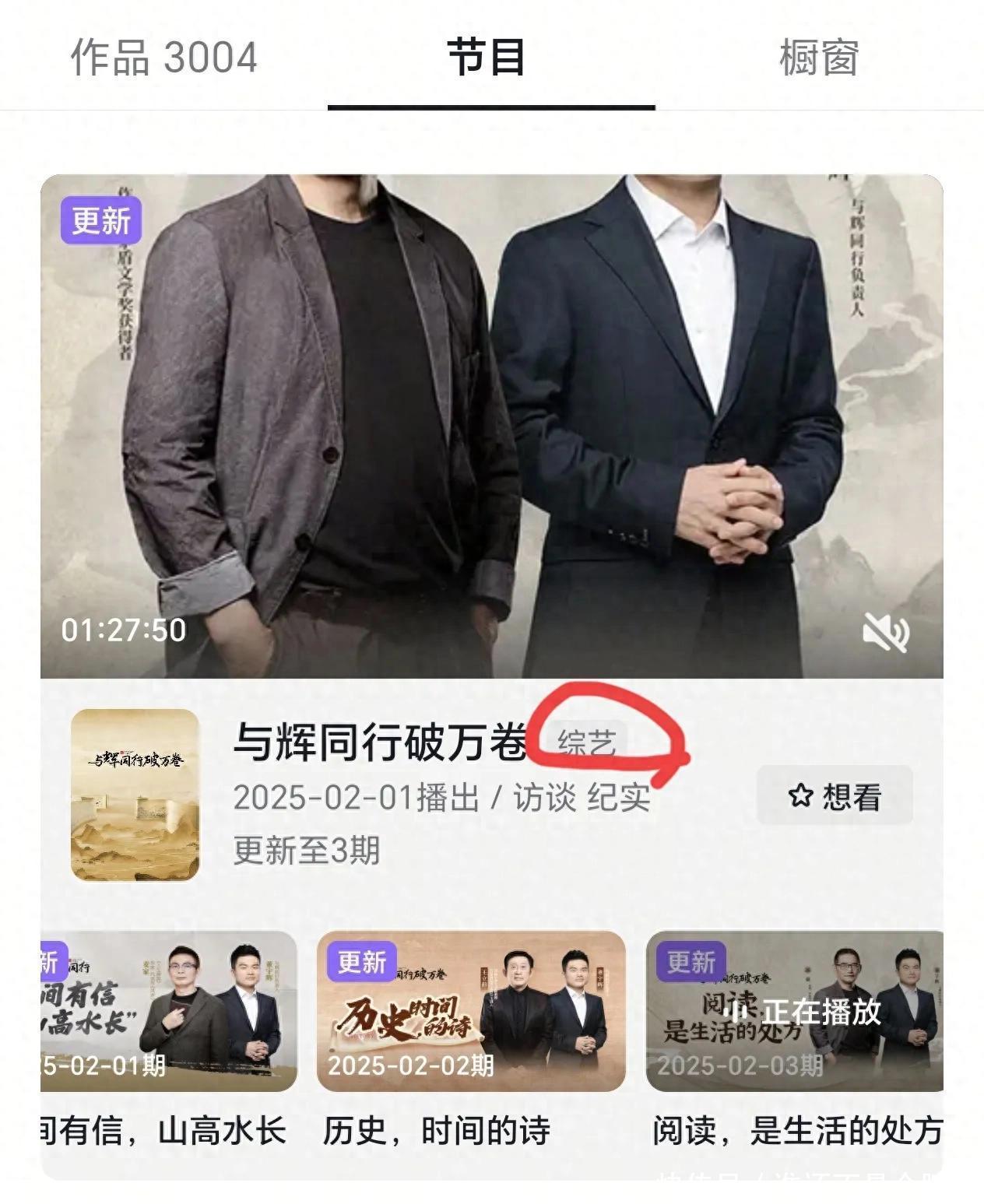
Task: Switch to the 作品 3004 tab
Action: click(x=163, y=58)
